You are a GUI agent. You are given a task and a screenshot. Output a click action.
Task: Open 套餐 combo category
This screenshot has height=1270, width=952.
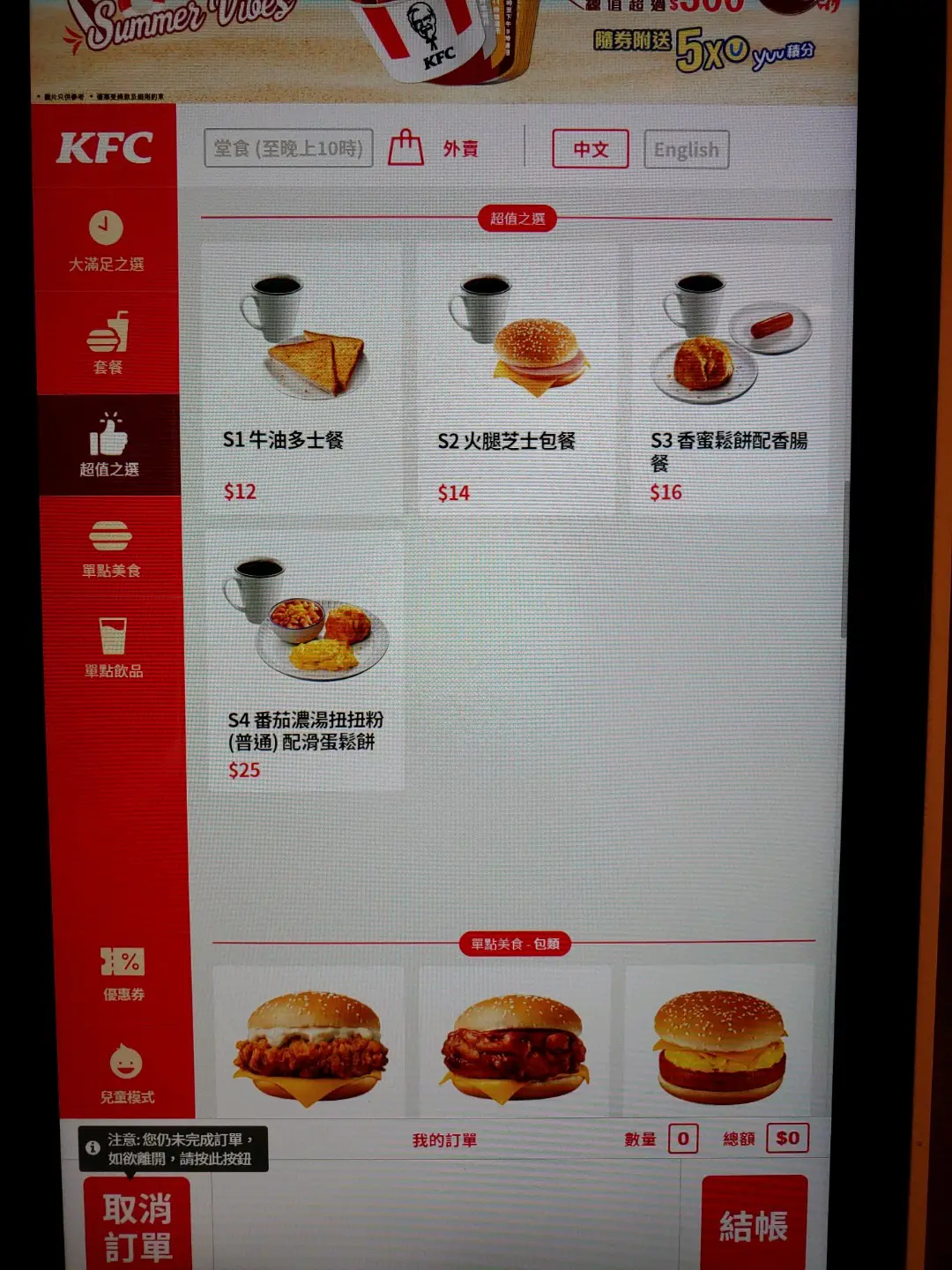108,343
